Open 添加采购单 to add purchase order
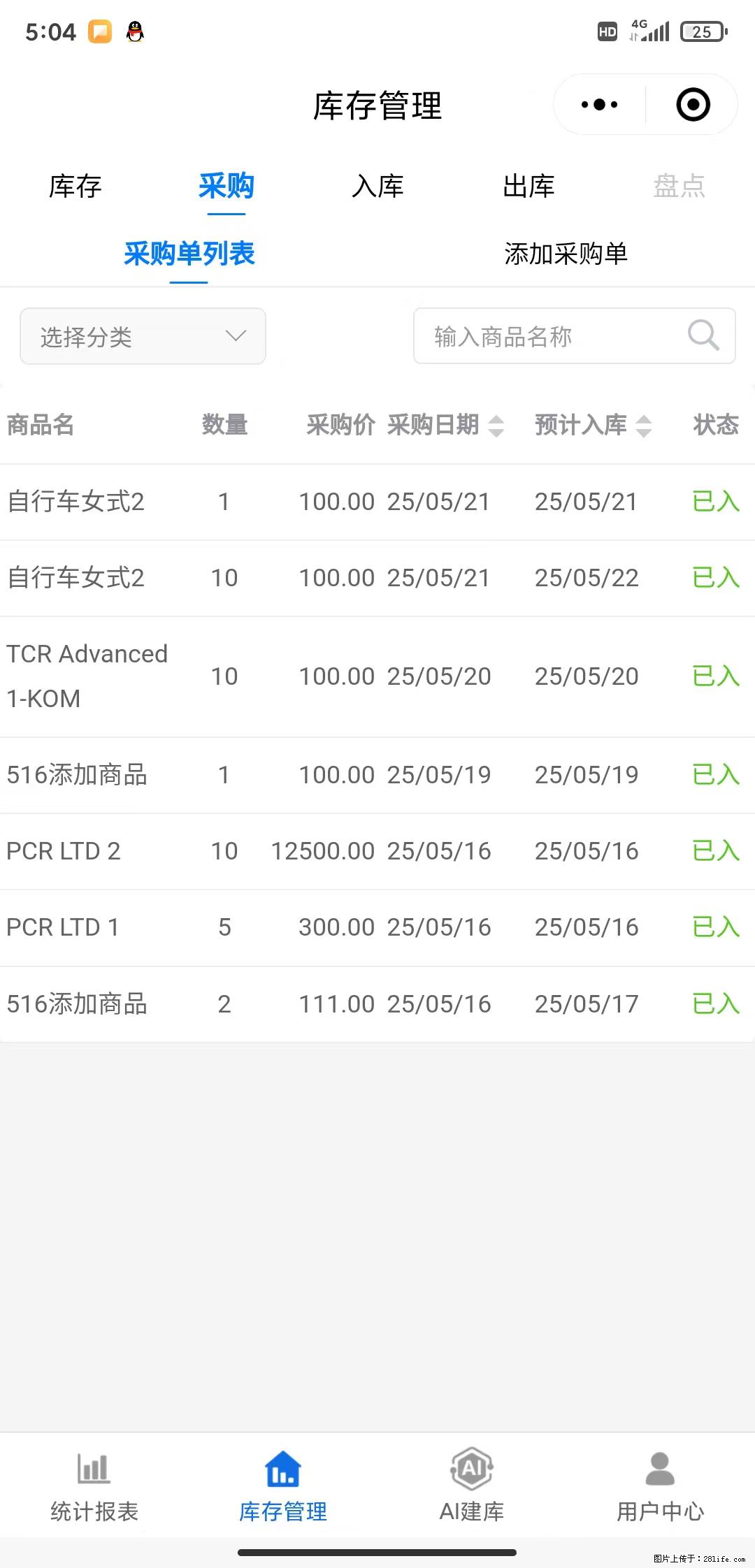Image resolution: width=755 pixels, height=1568 pixels. pos(566,254)
